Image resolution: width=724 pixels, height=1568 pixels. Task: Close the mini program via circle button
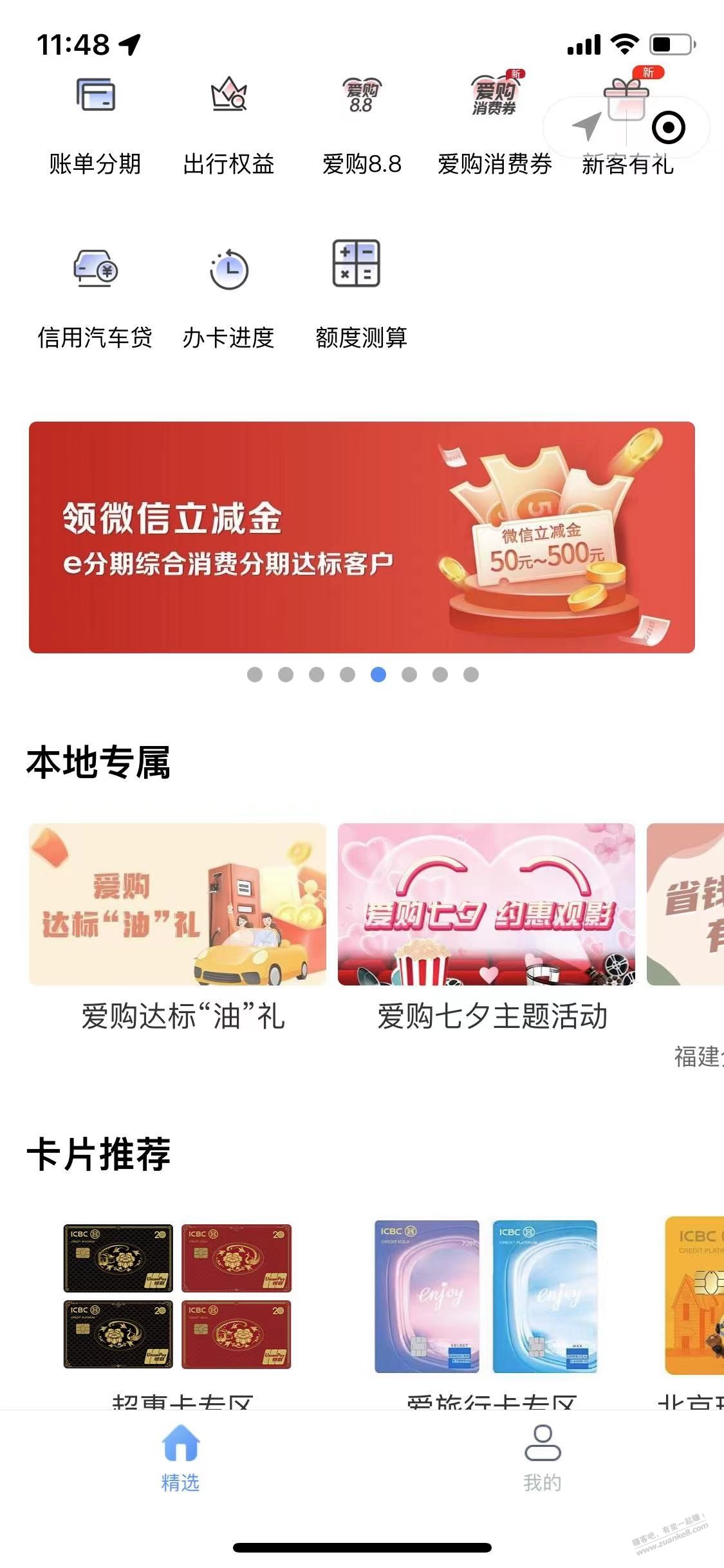668,127
